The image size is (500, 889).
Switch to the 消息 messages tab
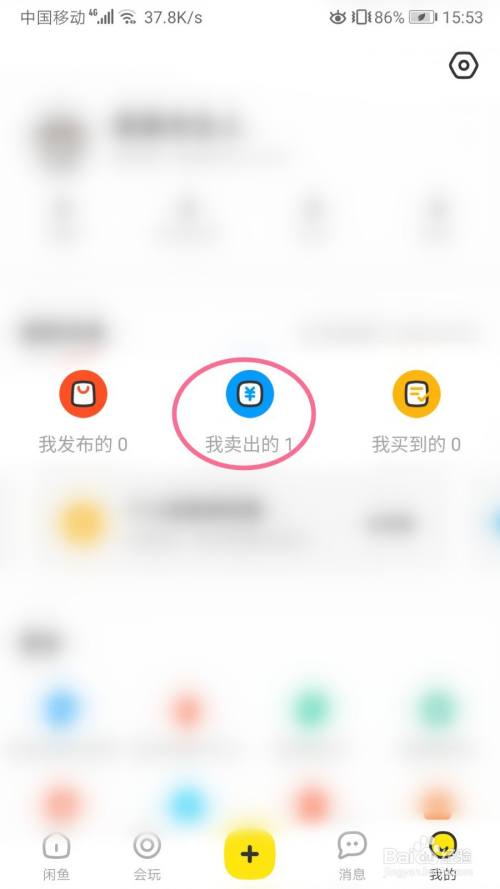(x=352, y=856)
